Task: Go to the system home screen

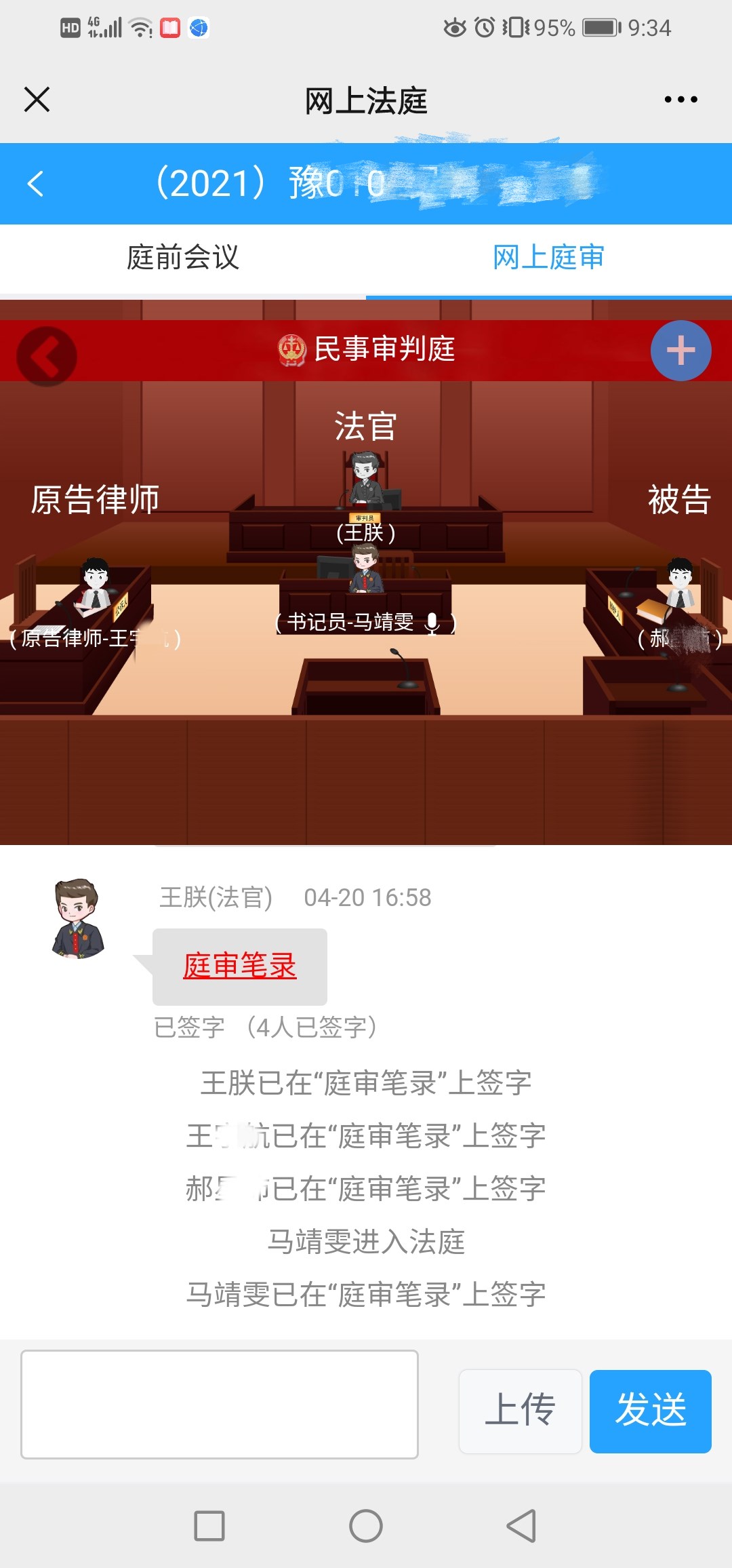Action: tap(366, 1526)
